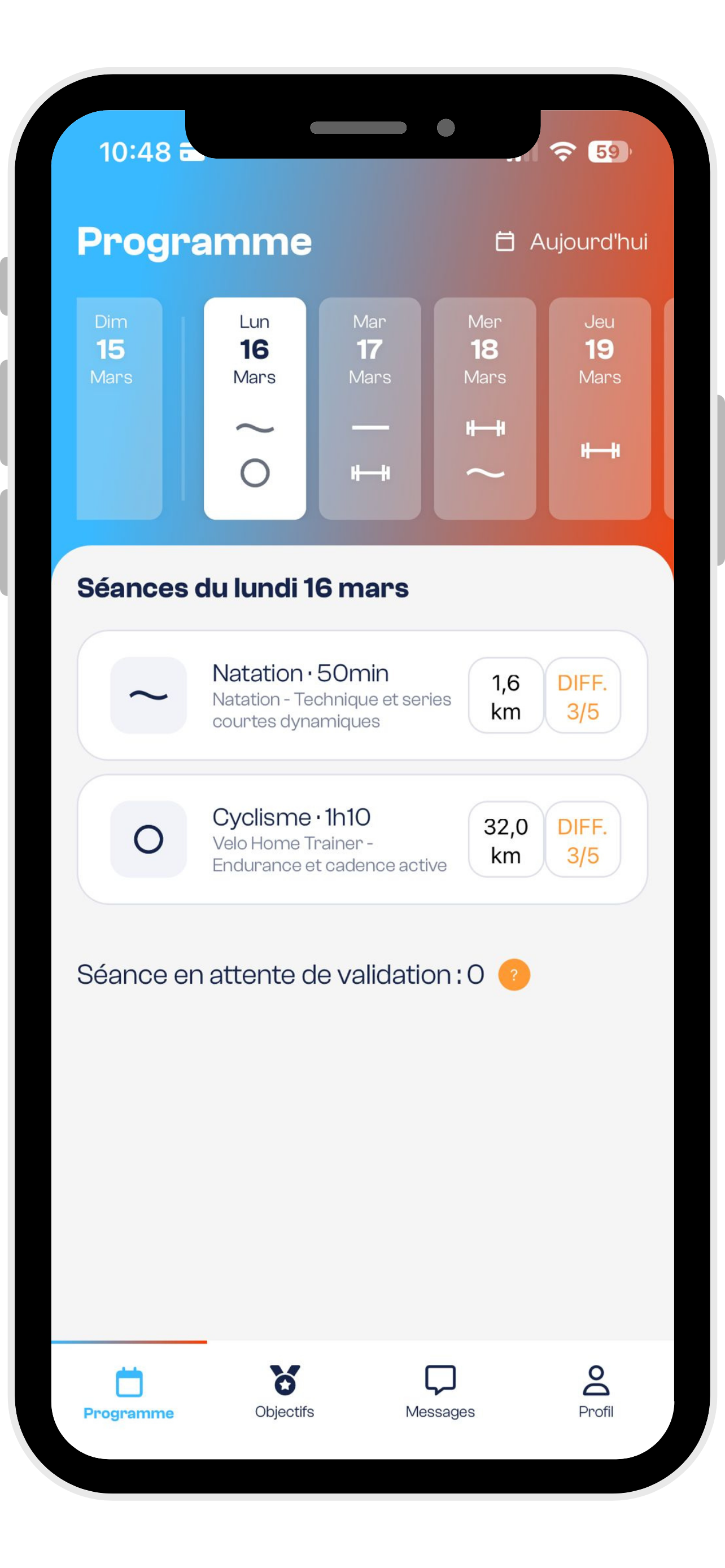This screenshot has height=1568, width=725.
Task: Select Lun 16 Mars day card
Action: pyautogui.click(x=255, y=408)
